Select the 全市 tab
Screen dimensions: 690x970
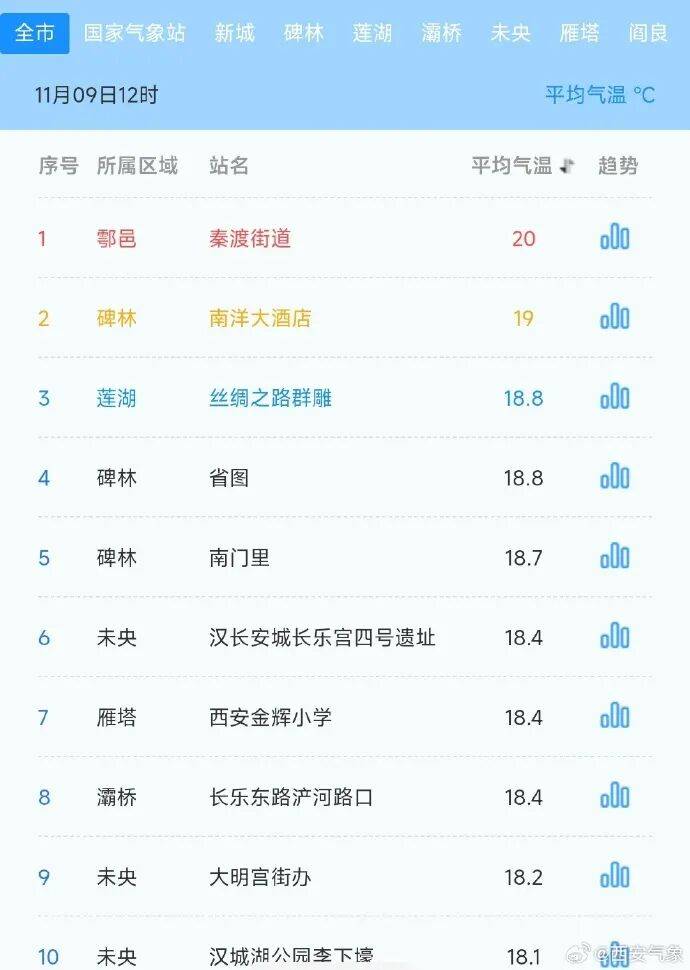[x=35, y=33]
